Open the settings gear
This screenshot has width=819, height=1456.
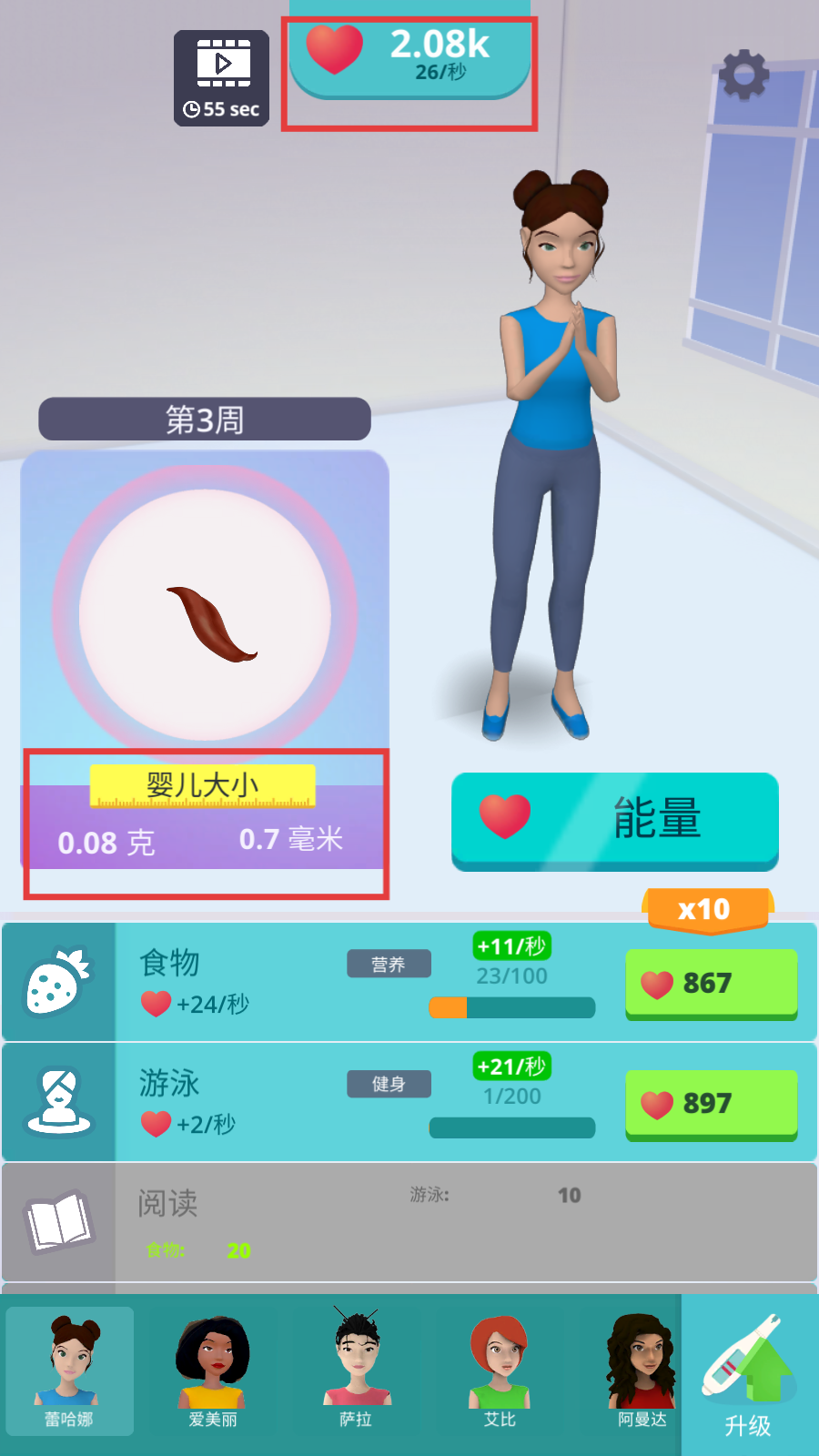click(744, 75)
